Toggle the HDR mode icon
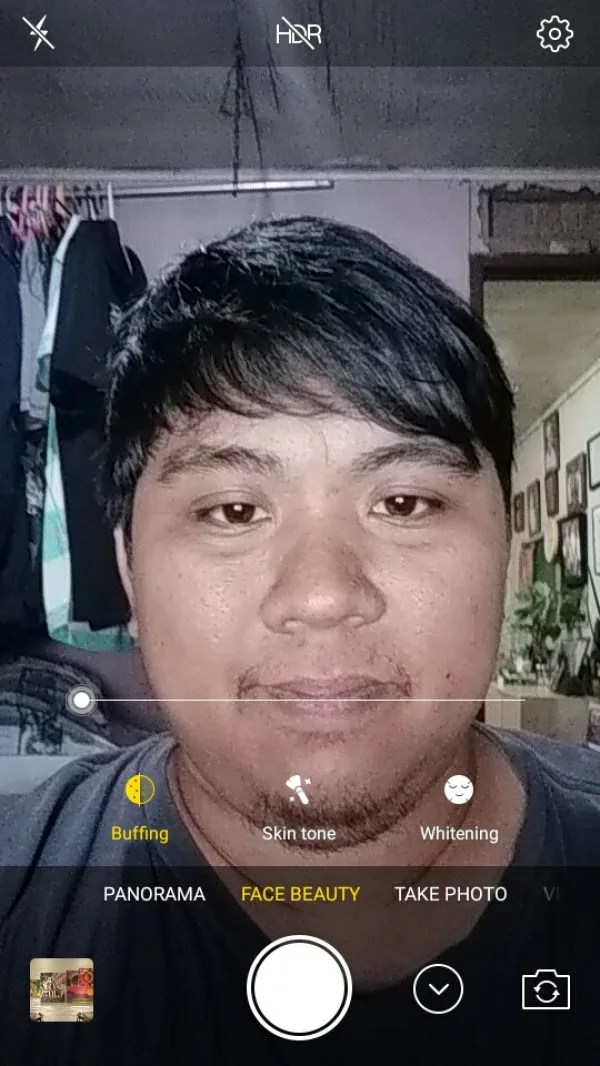 (298, 33)
